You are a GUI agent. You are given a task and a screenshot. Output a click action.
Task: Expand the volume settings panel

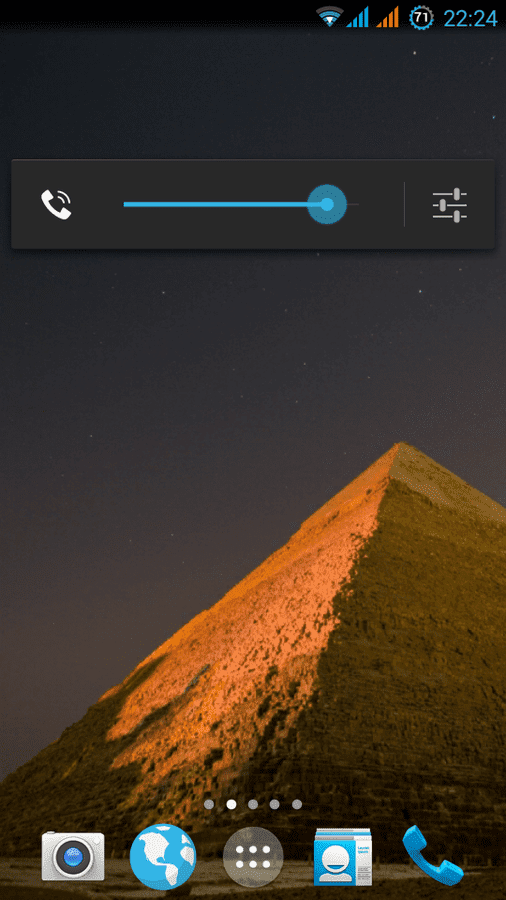click(x=449, y=205)
